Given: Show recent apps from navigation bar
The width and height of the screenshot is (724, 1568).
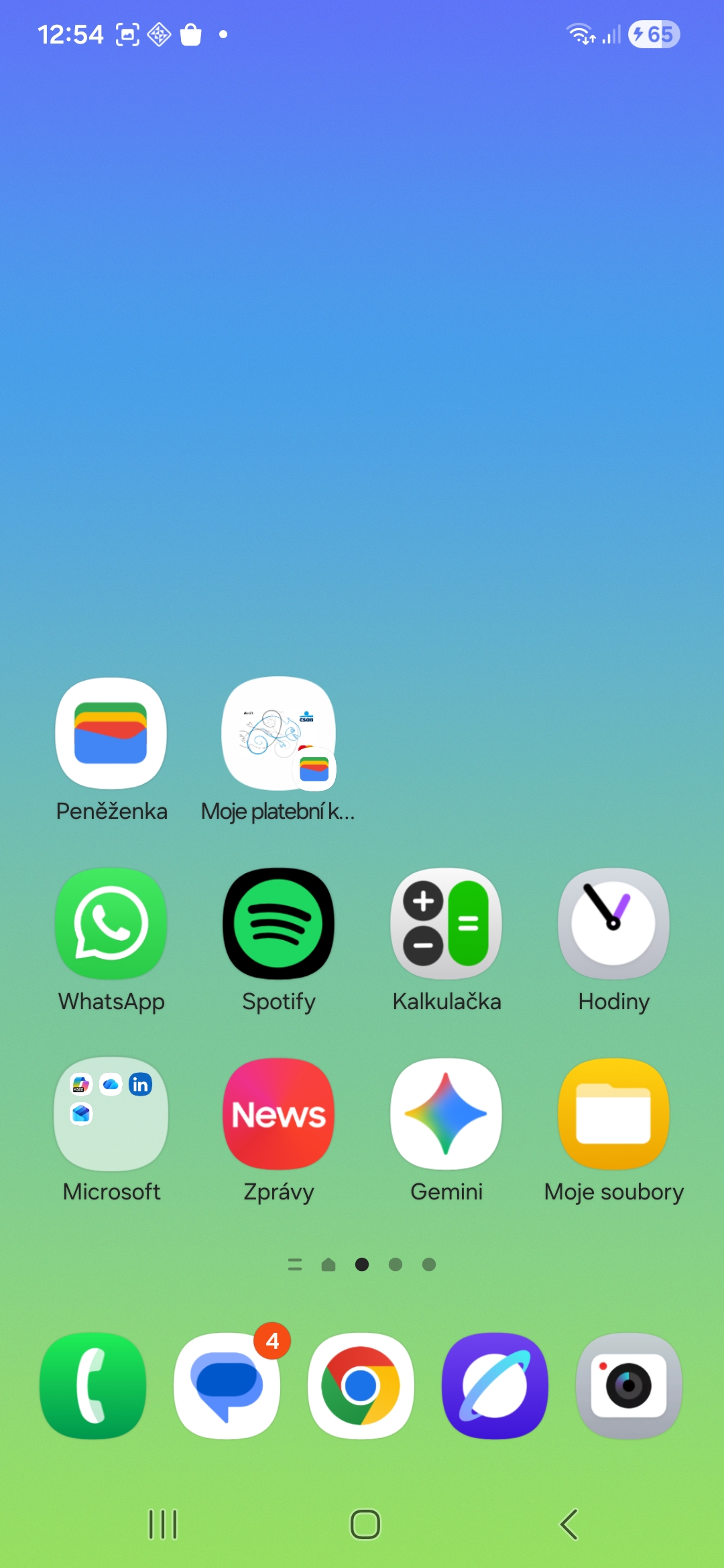Looking at the screenshot, I should 163,1524.
